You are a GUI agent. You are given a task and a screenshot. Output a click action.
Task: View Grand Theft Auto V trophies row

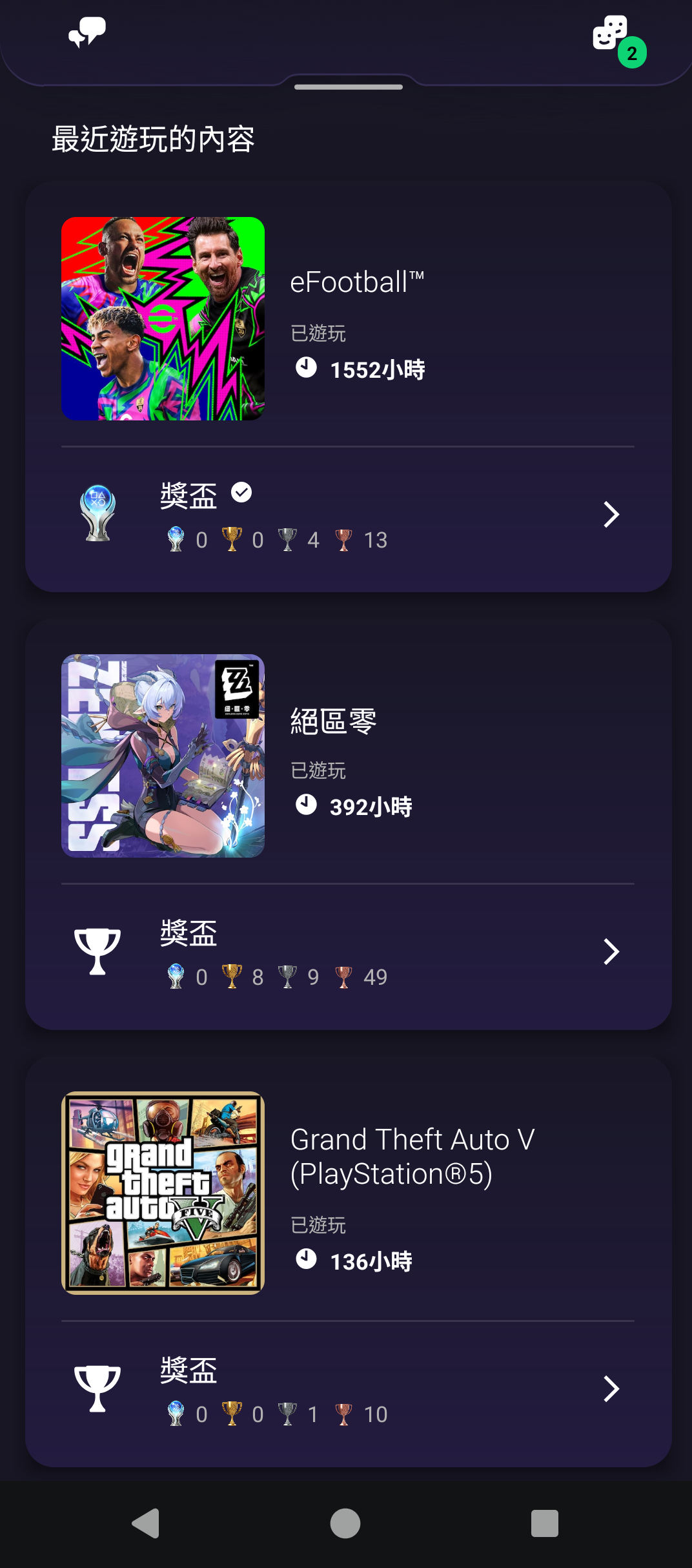tap(349, 1390)
